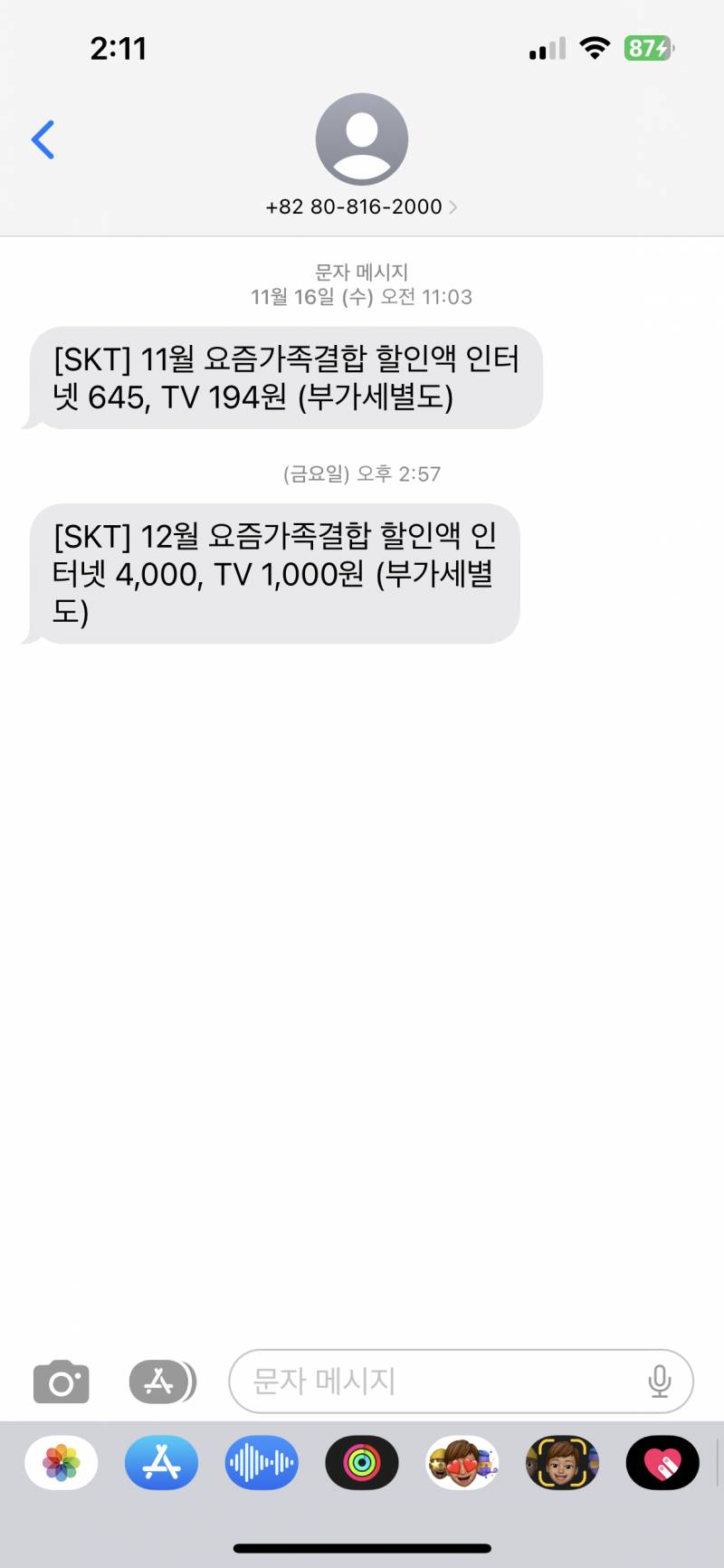This screenshot has width=724, height=1568.
Task: Tap the back chevron to exit conversation
Action: [x=43, y=139]
